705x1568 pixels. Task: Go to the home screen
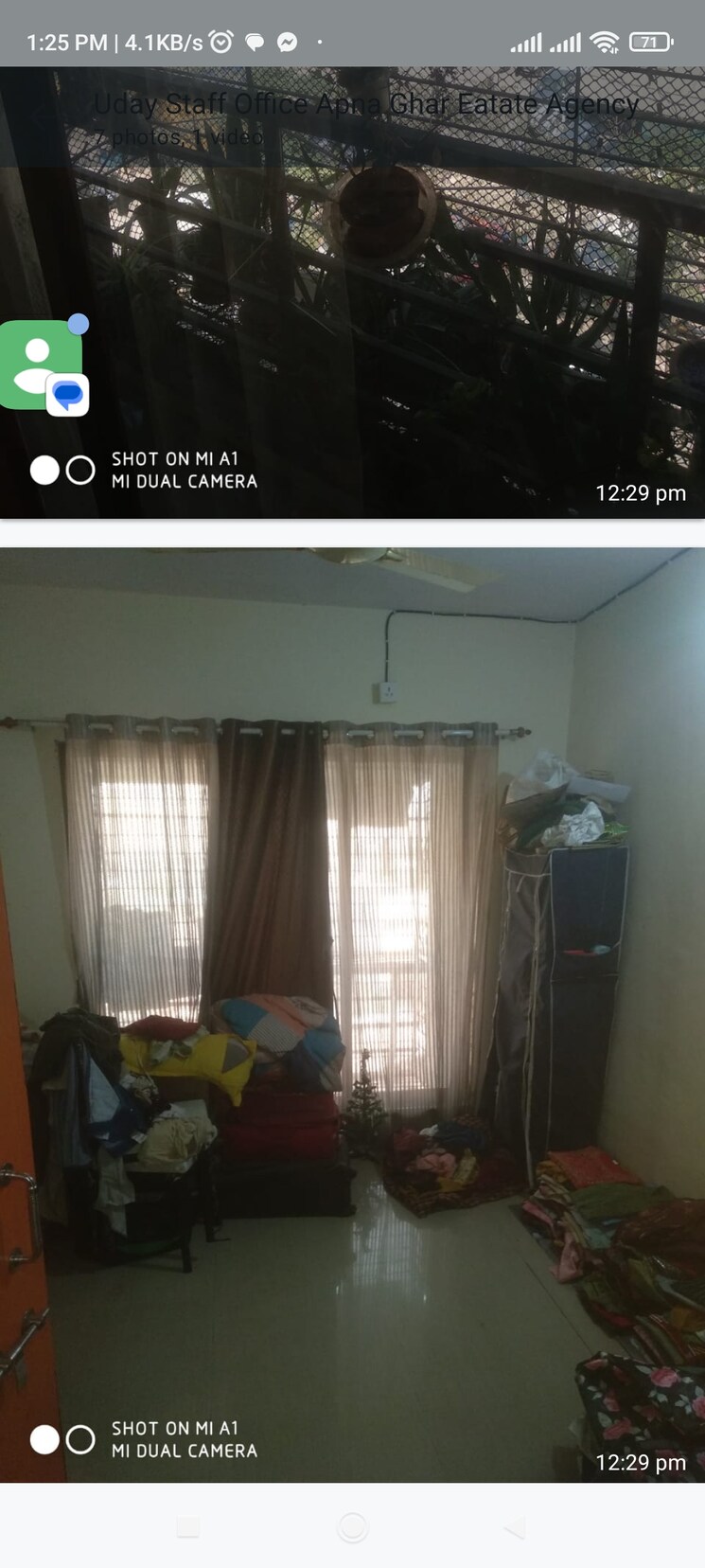[x=352, y=1526]
